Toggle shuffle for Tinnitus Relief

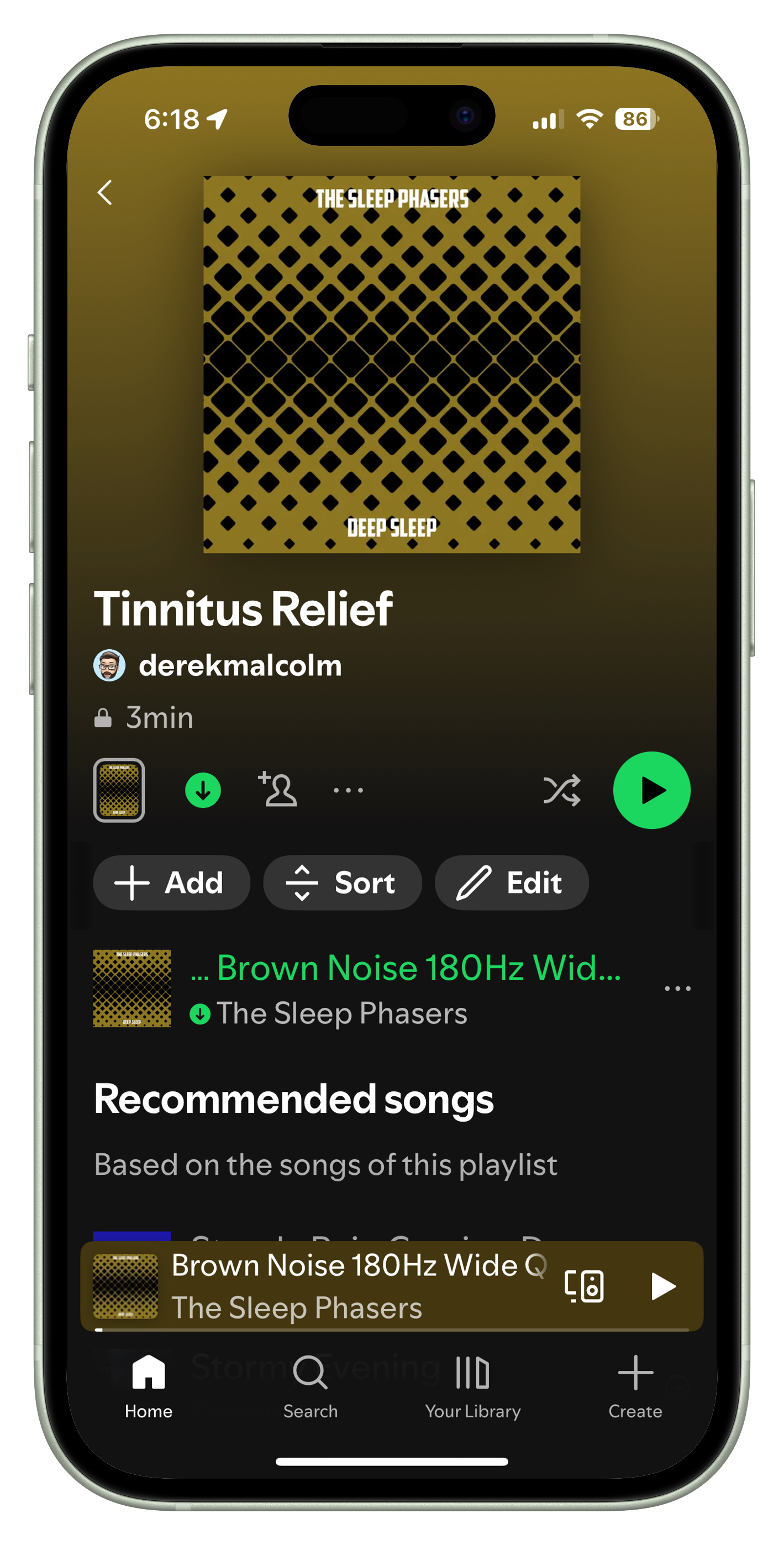coord(561,791)
